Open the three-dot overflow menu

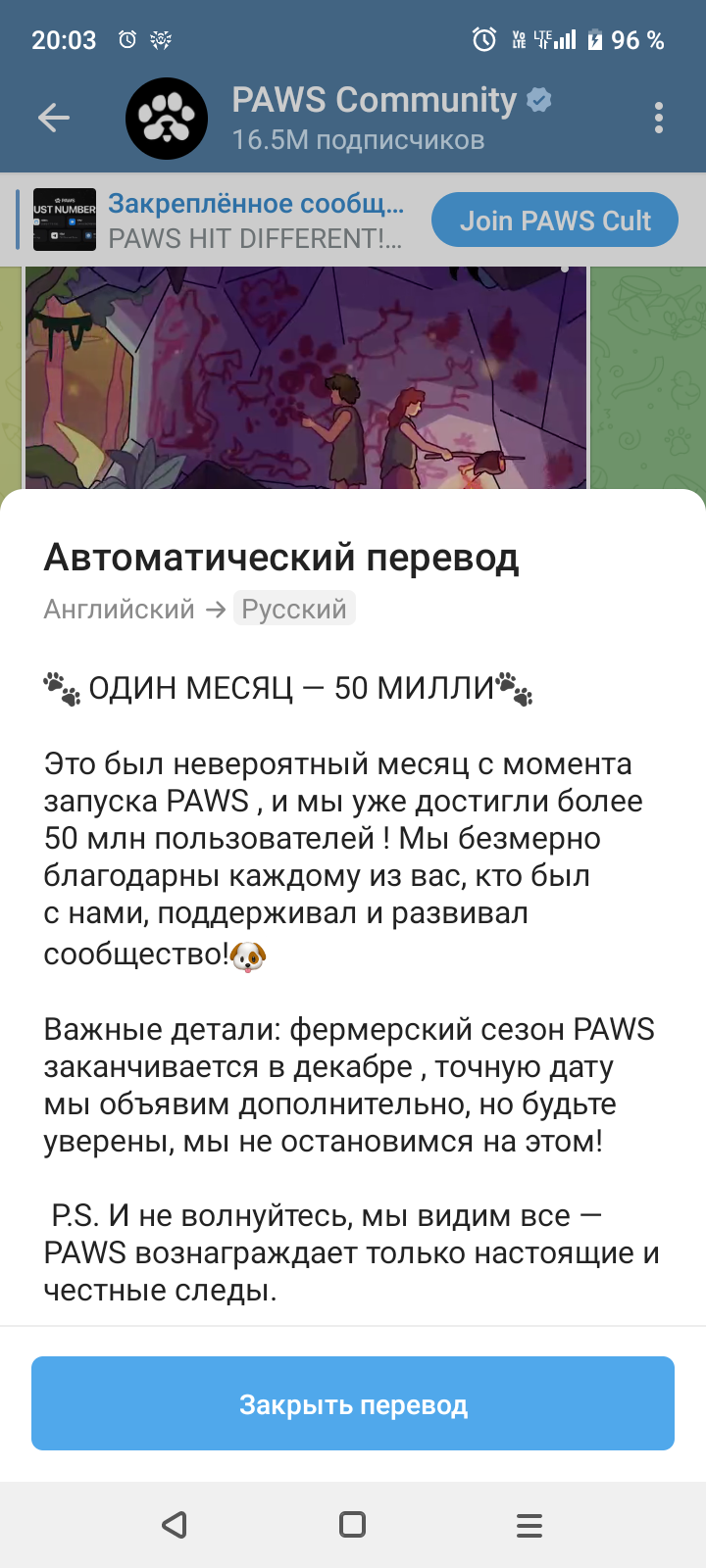click(x=658, y=119)
